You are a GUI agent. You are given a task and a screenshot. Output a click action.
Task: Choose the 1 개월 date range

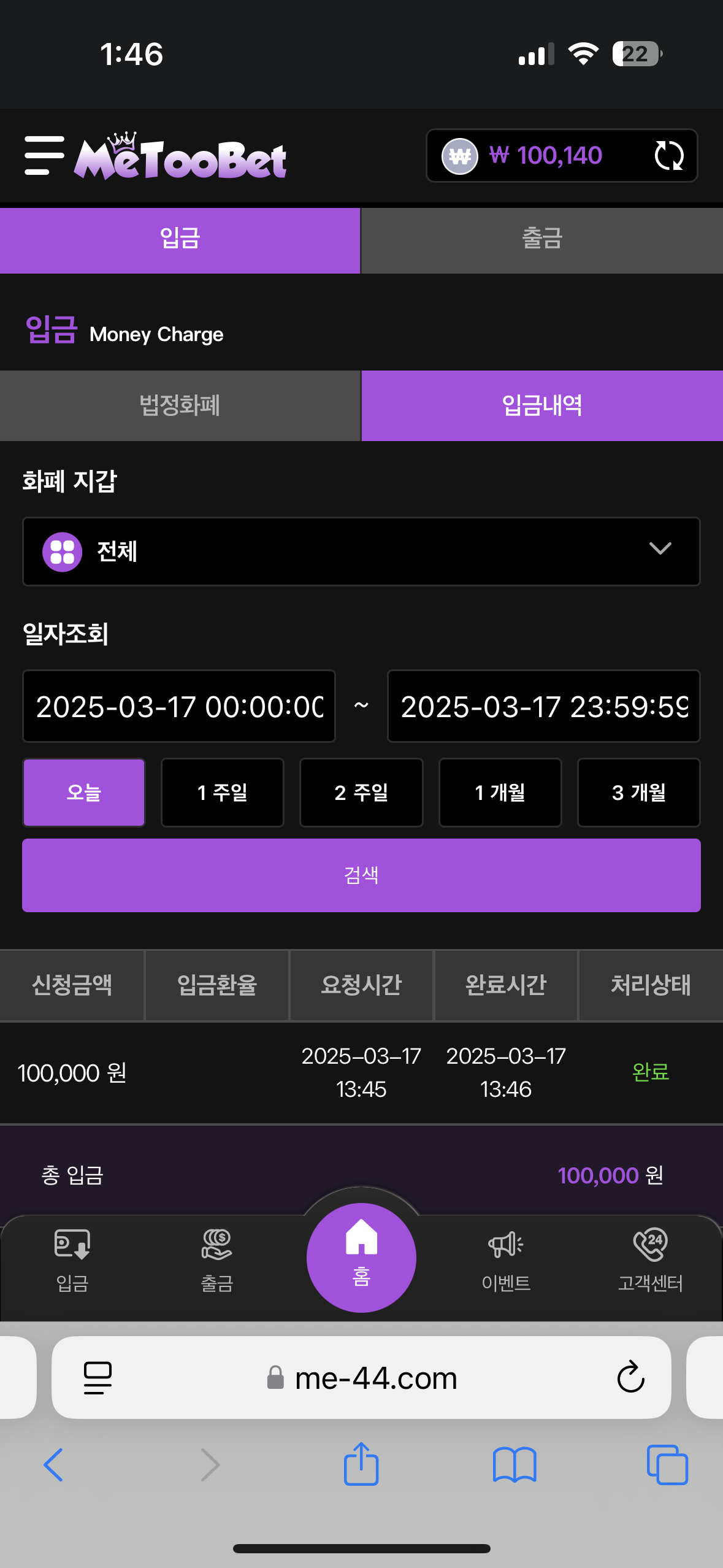(500, 793)
